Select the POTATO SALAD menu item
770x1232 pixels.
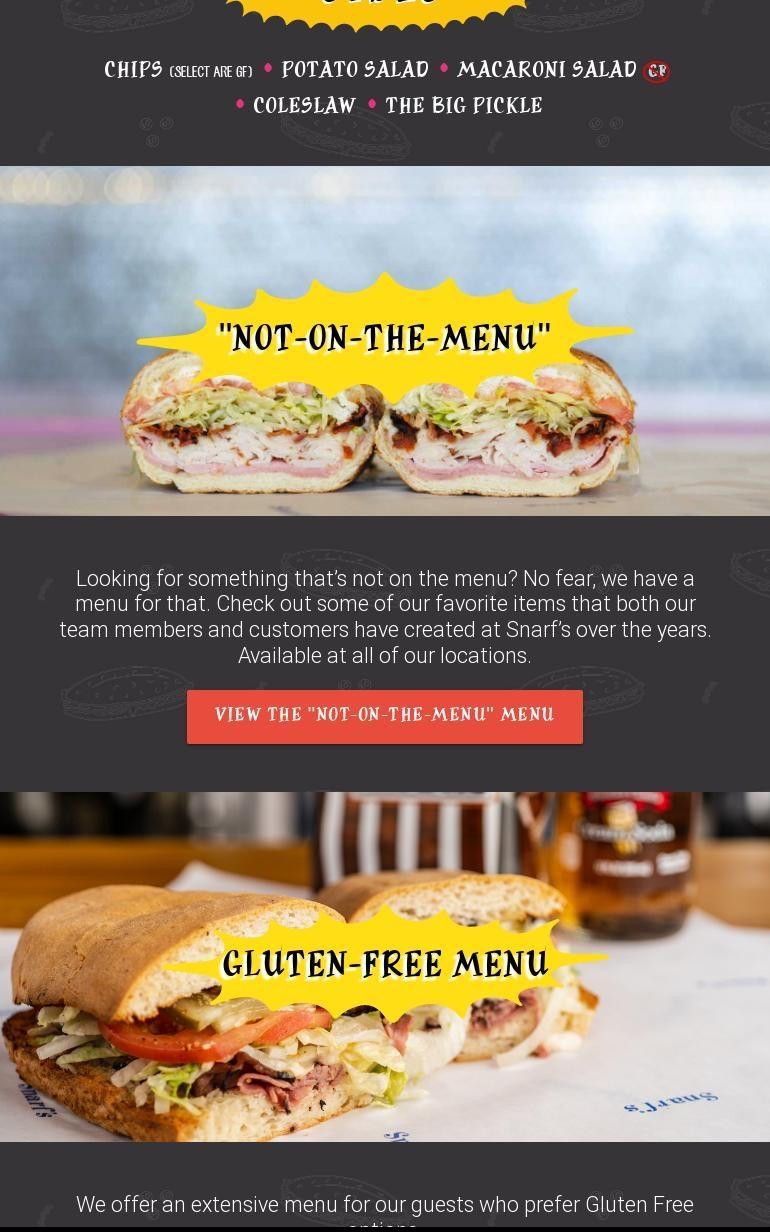coord(355,69)
